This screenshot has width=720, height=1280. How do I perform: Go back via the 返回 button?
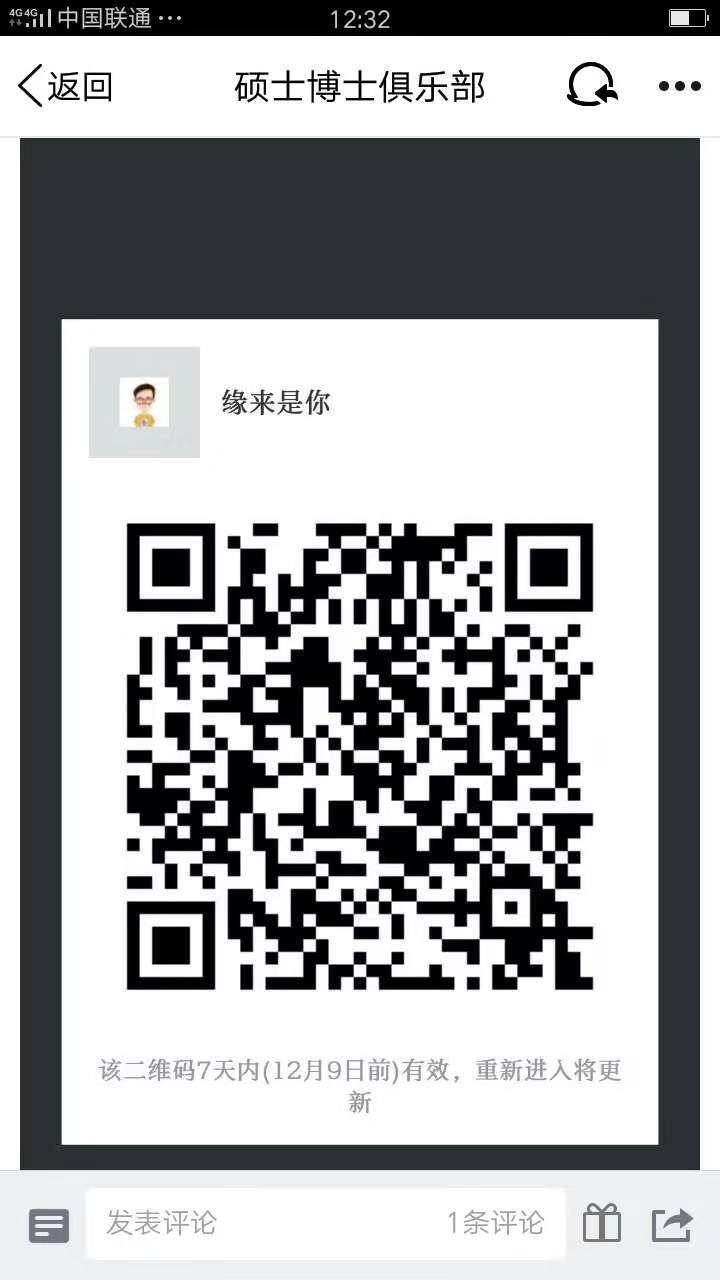coord(65,87)
